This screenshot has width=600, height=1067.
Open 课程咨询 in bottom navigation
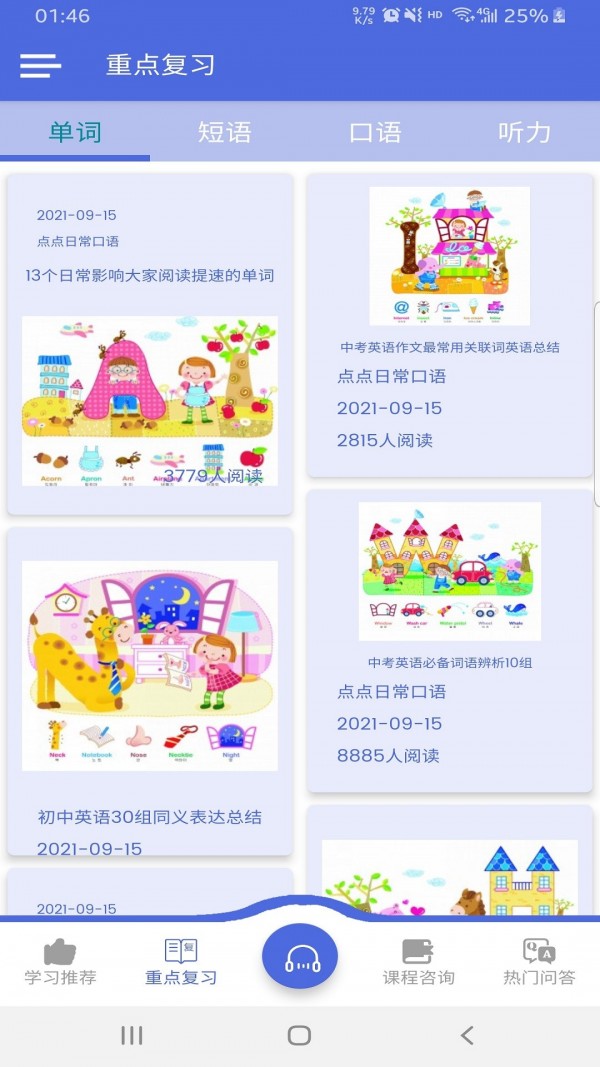pyautogui.click(x=418, y=962)
